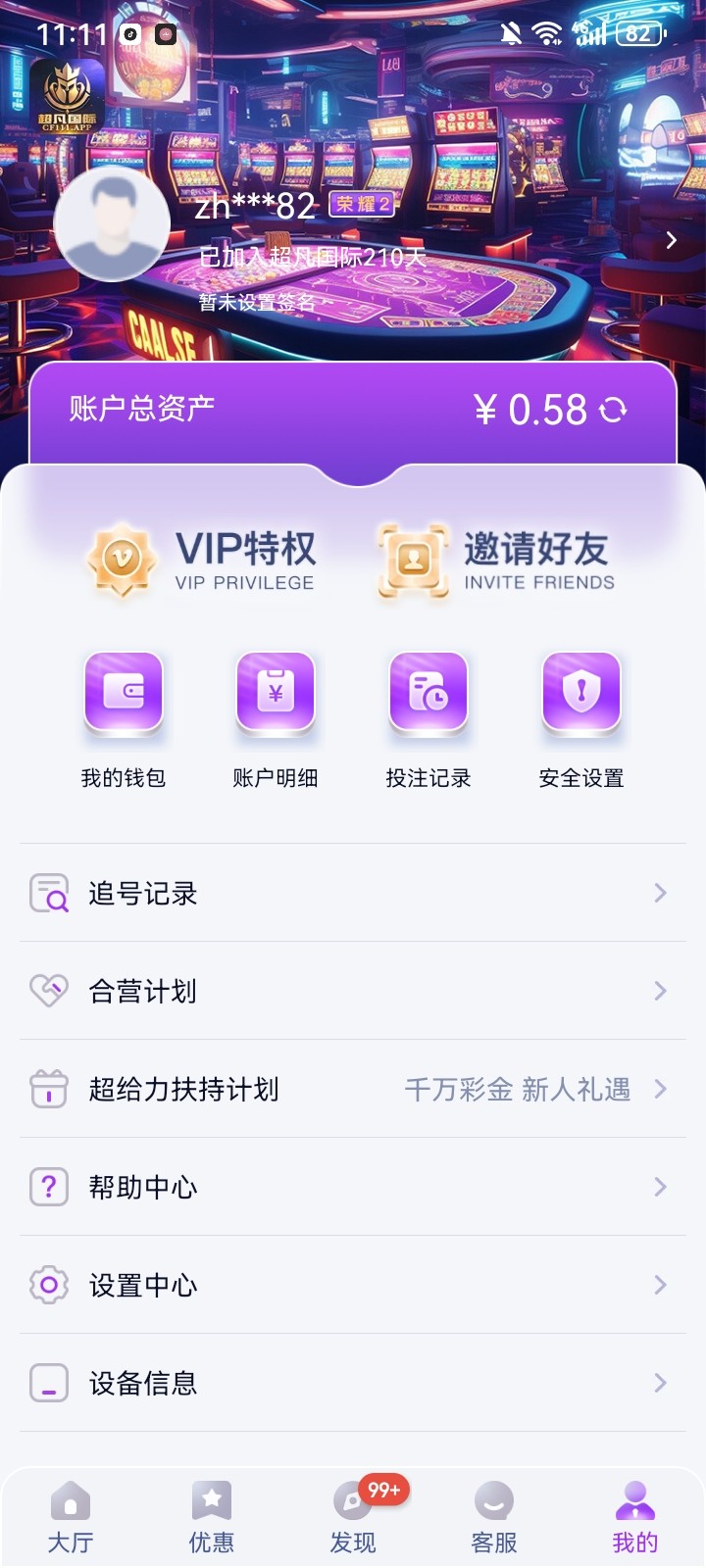This screenshot has height=1568, width=706.
Task: Tap the profile avatar picture
Action: (x=113, y=223)
